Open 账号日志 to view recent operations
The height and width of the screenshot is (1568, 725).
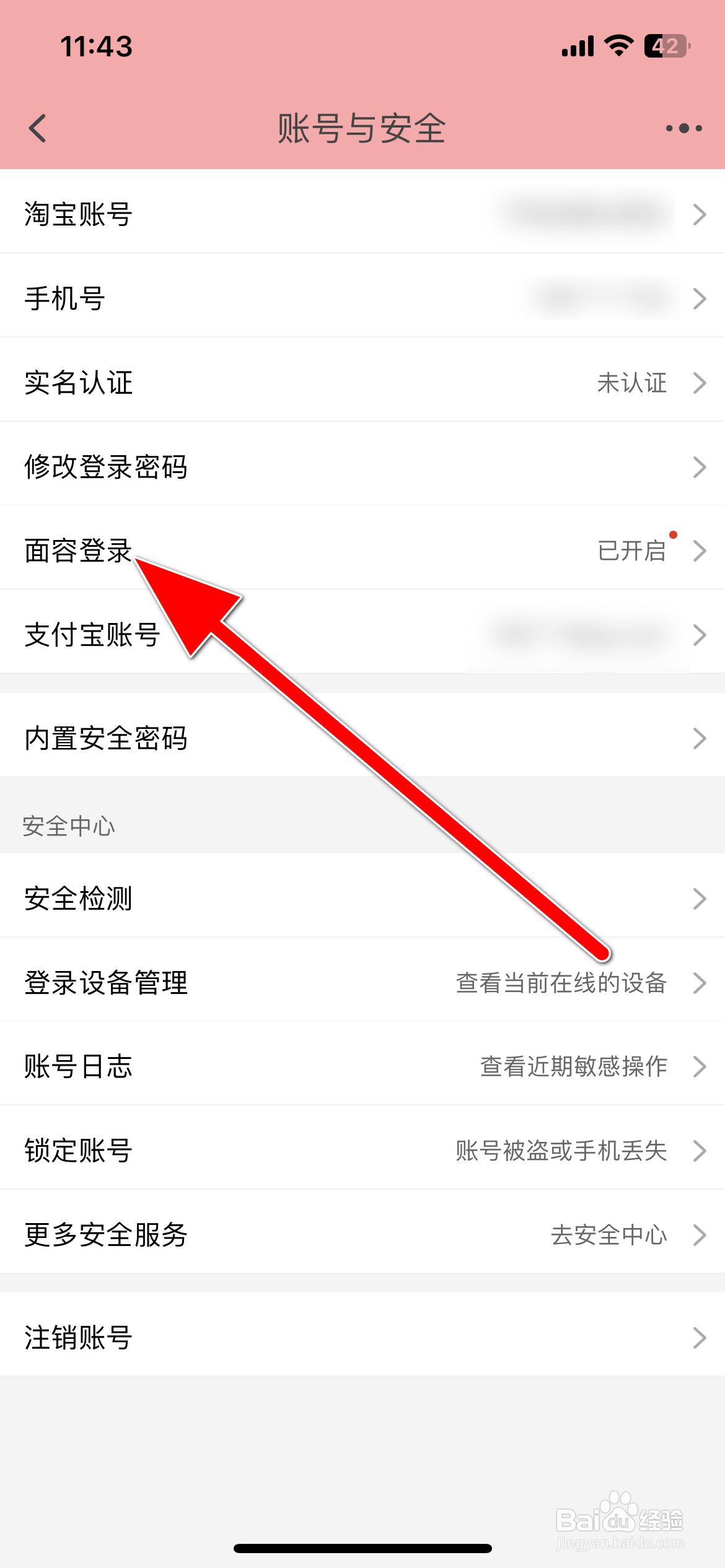(x=362, y=1066)
